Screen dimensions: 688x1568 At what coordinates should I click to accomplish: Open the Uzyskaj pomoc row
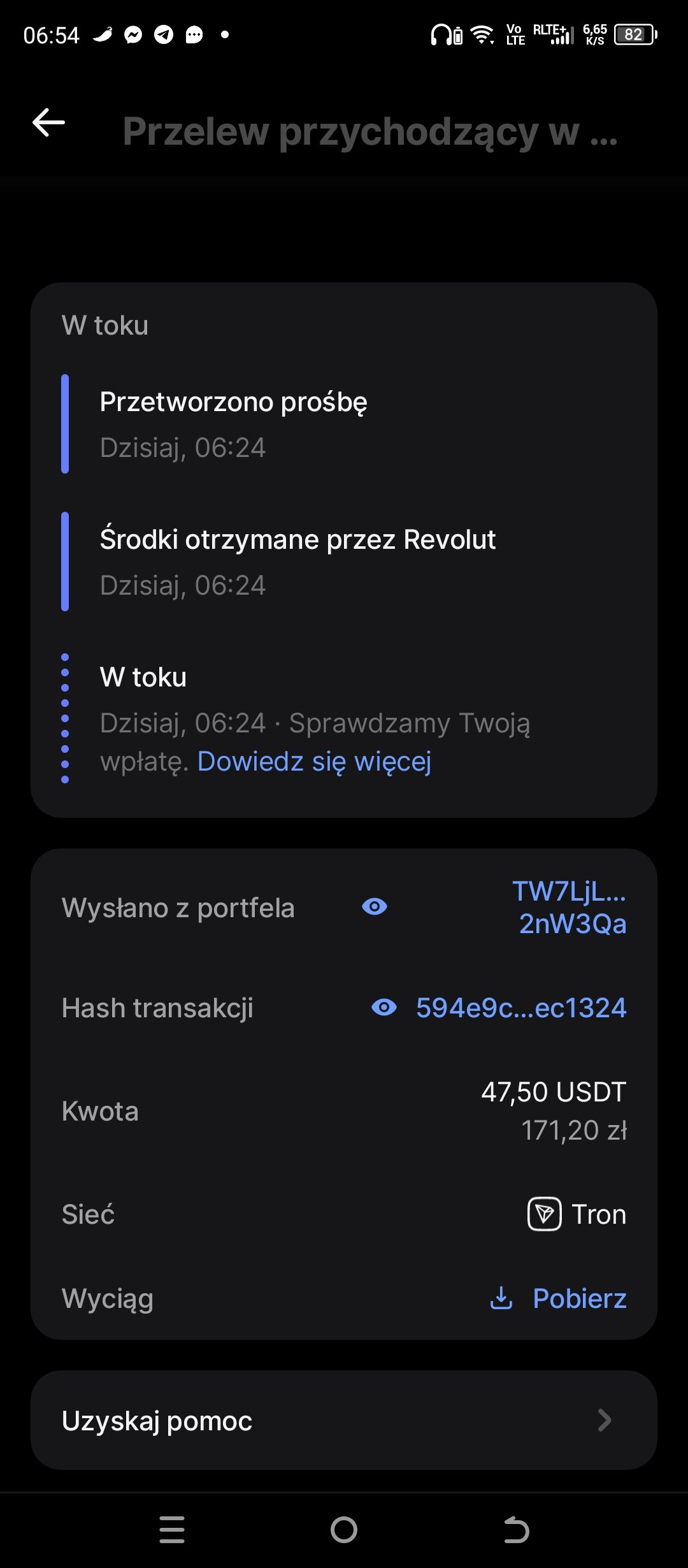coord(344,1420)
